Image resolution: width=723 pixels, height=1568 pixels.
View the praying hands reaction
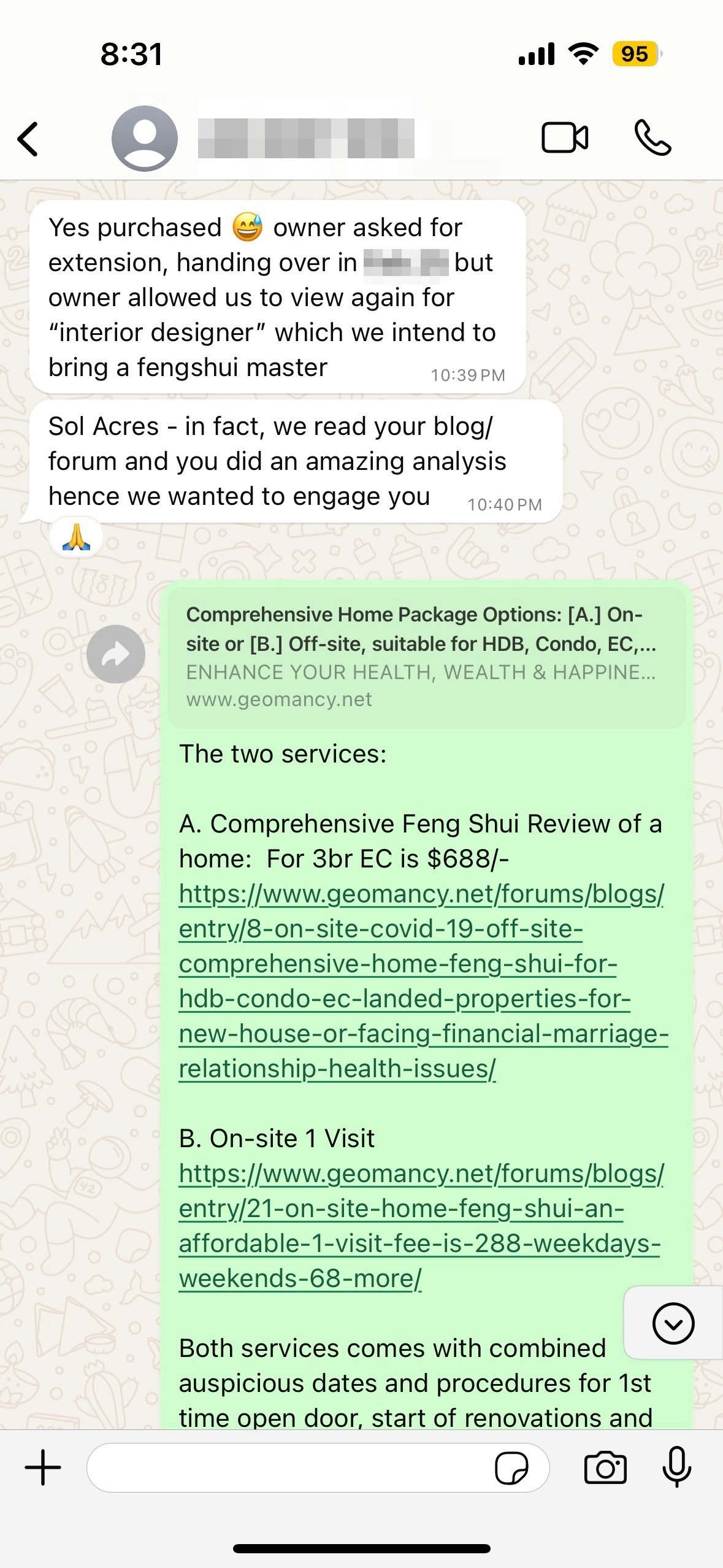pyautogui.click(x=77, y=537)
